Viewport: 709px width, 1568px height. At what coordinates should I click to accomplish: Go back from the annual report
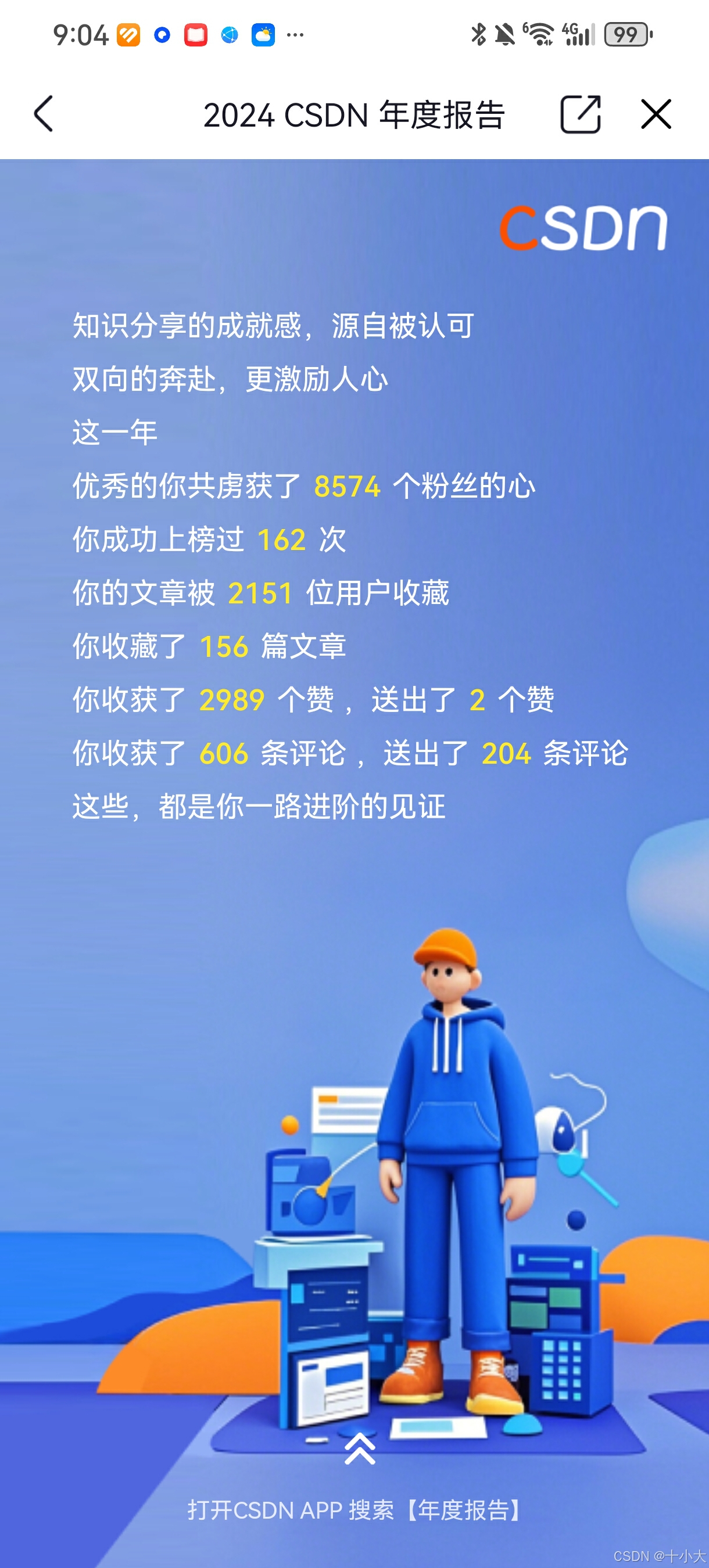tap(43, 114)
